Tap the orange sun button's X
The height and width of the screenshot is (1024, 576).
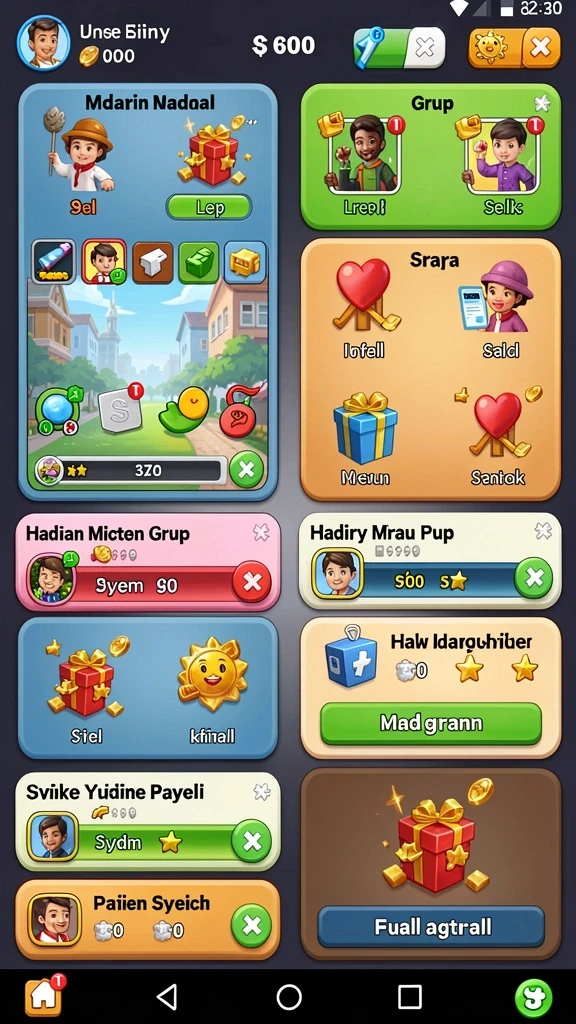click(x=541, y=48)
